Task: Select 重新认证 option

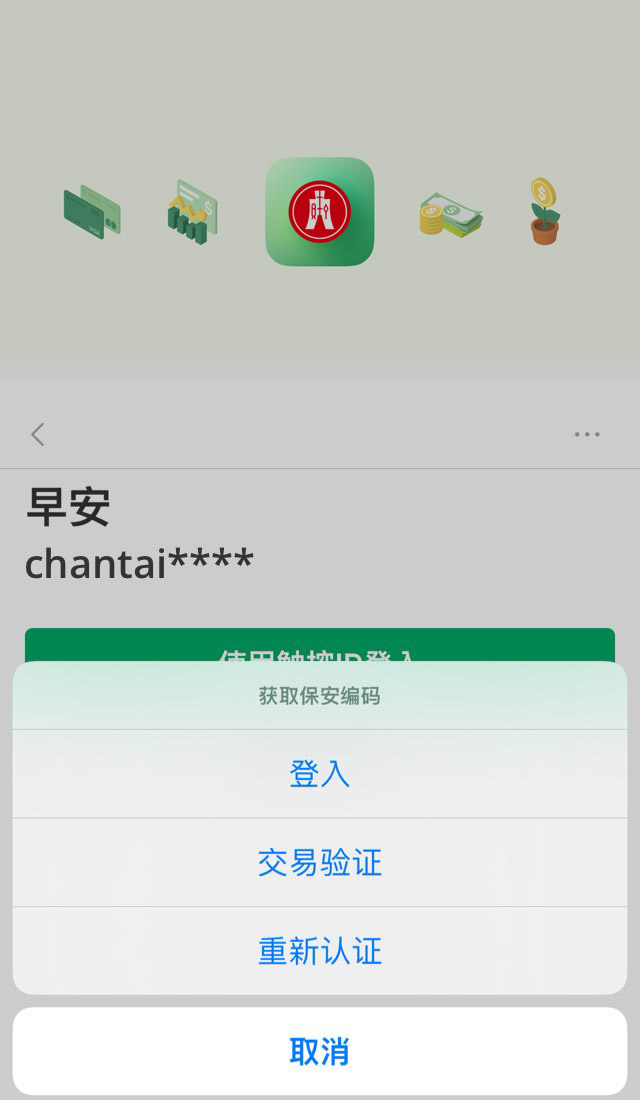Action: [x=320, y=950]
